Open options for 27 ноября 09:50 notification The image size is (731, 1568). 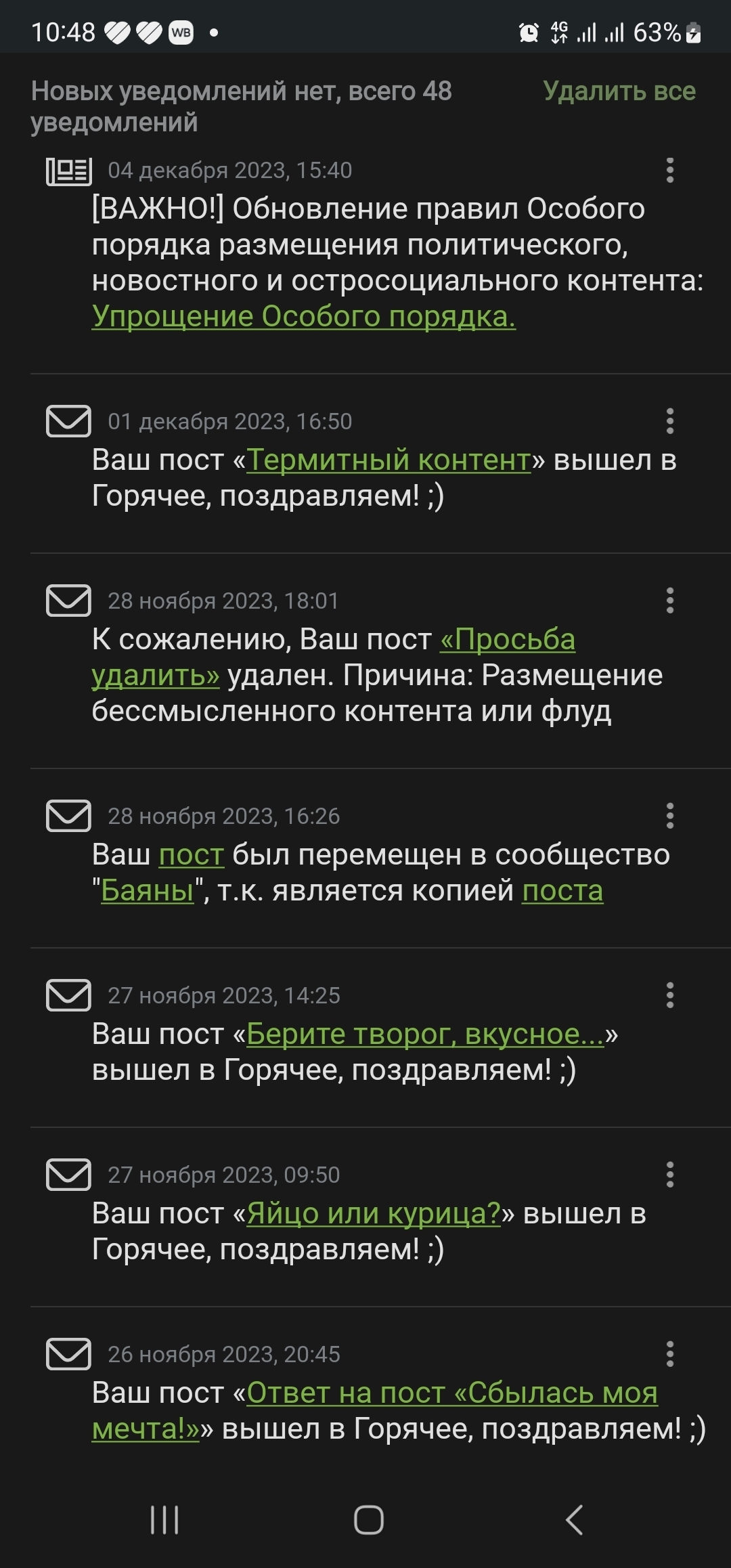669,1175
